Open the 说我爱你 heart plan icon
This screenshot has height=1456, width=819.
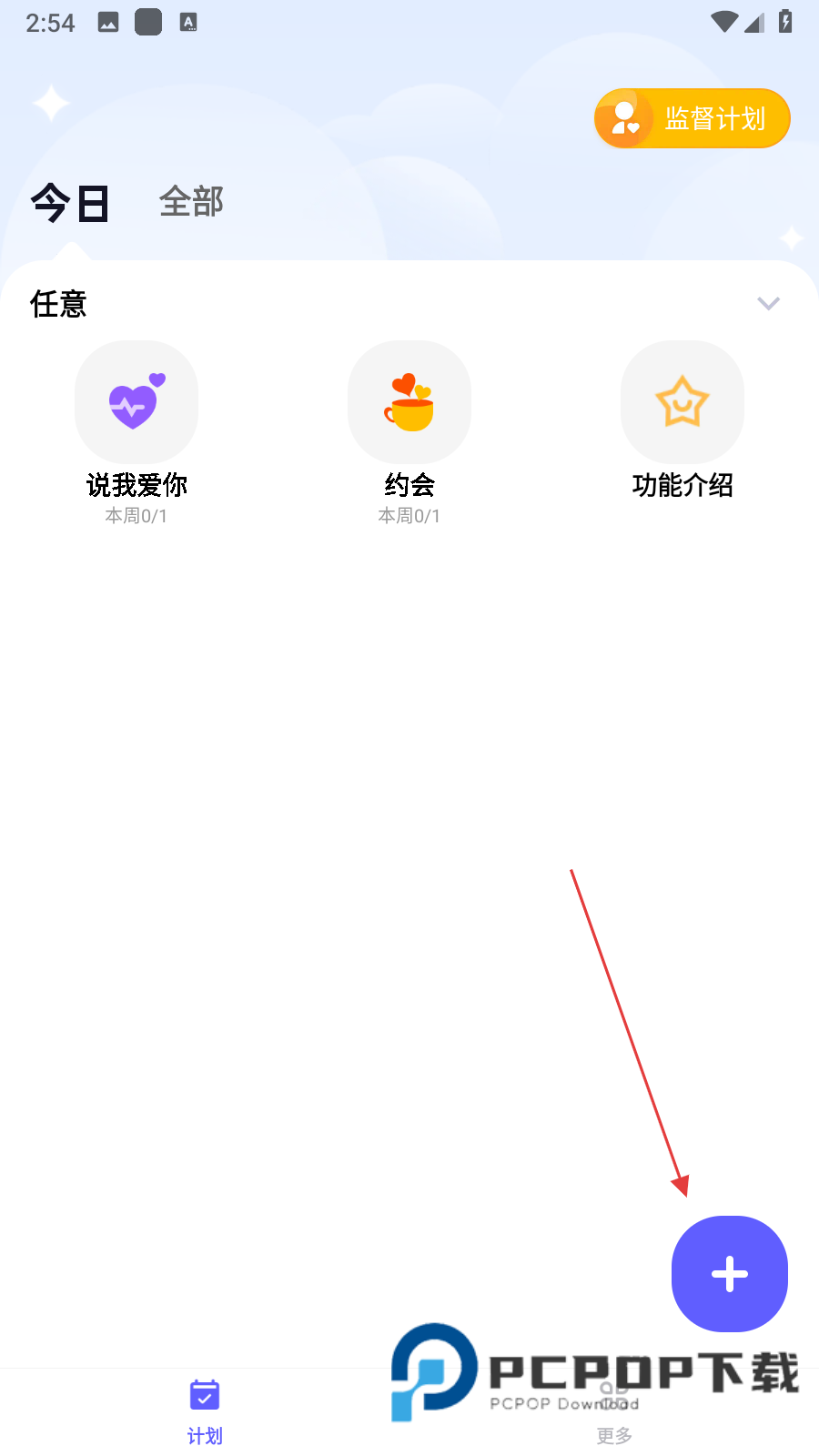pyautogui.click(x=136, y=401)
